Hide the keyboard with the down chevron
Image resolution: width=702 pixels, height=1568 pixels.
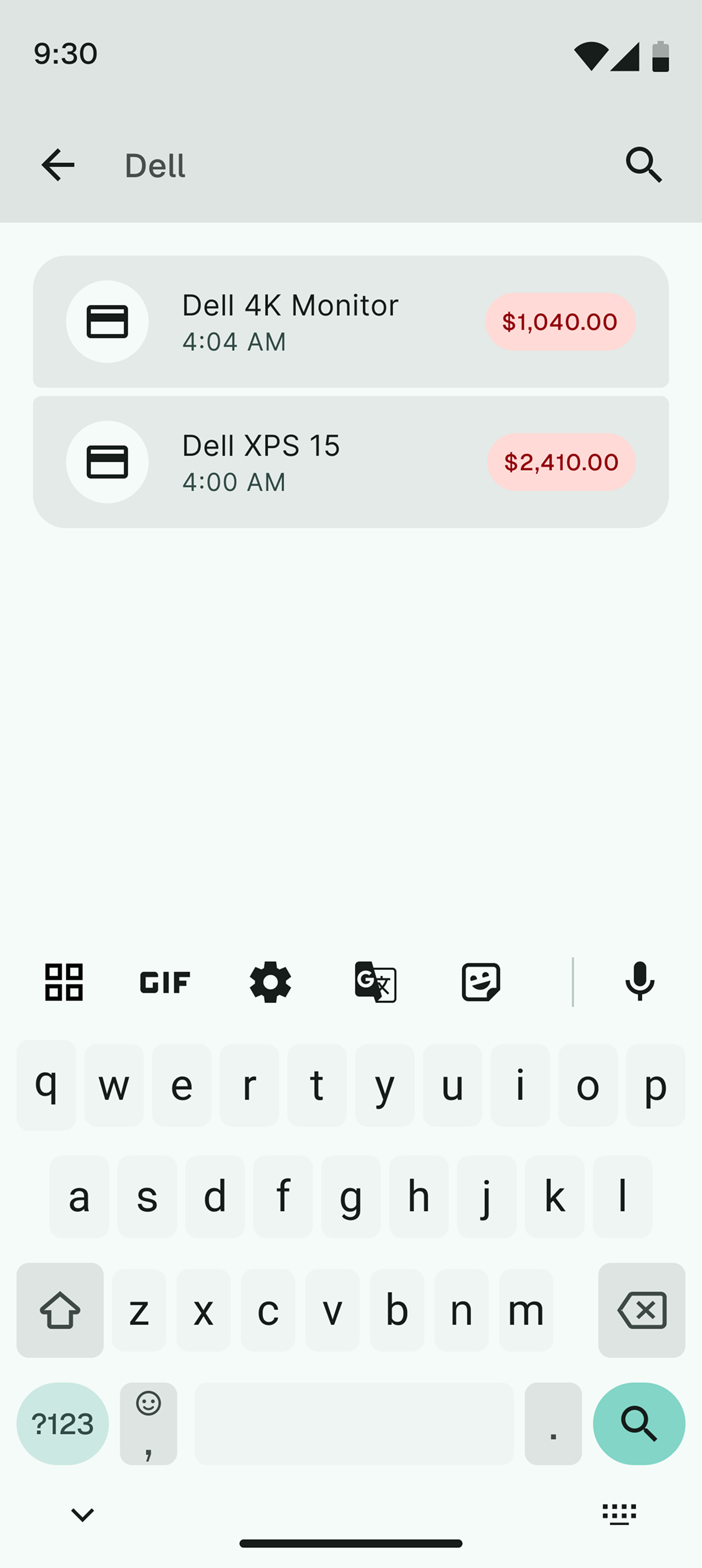[x=83, y=1514]
